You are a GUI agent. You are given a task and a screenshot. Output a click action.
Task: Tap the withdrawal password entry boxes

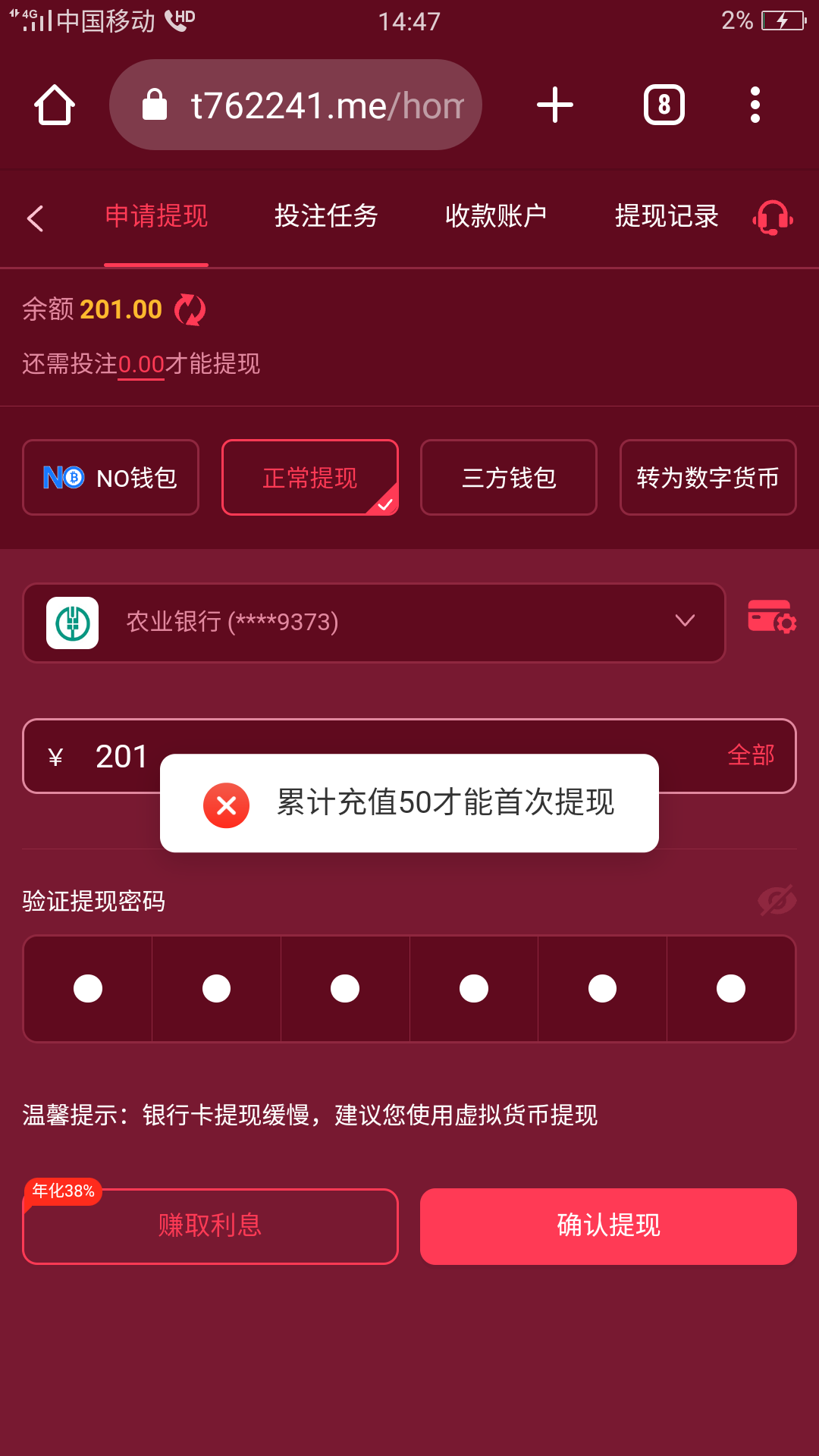(x=409, y=989)
